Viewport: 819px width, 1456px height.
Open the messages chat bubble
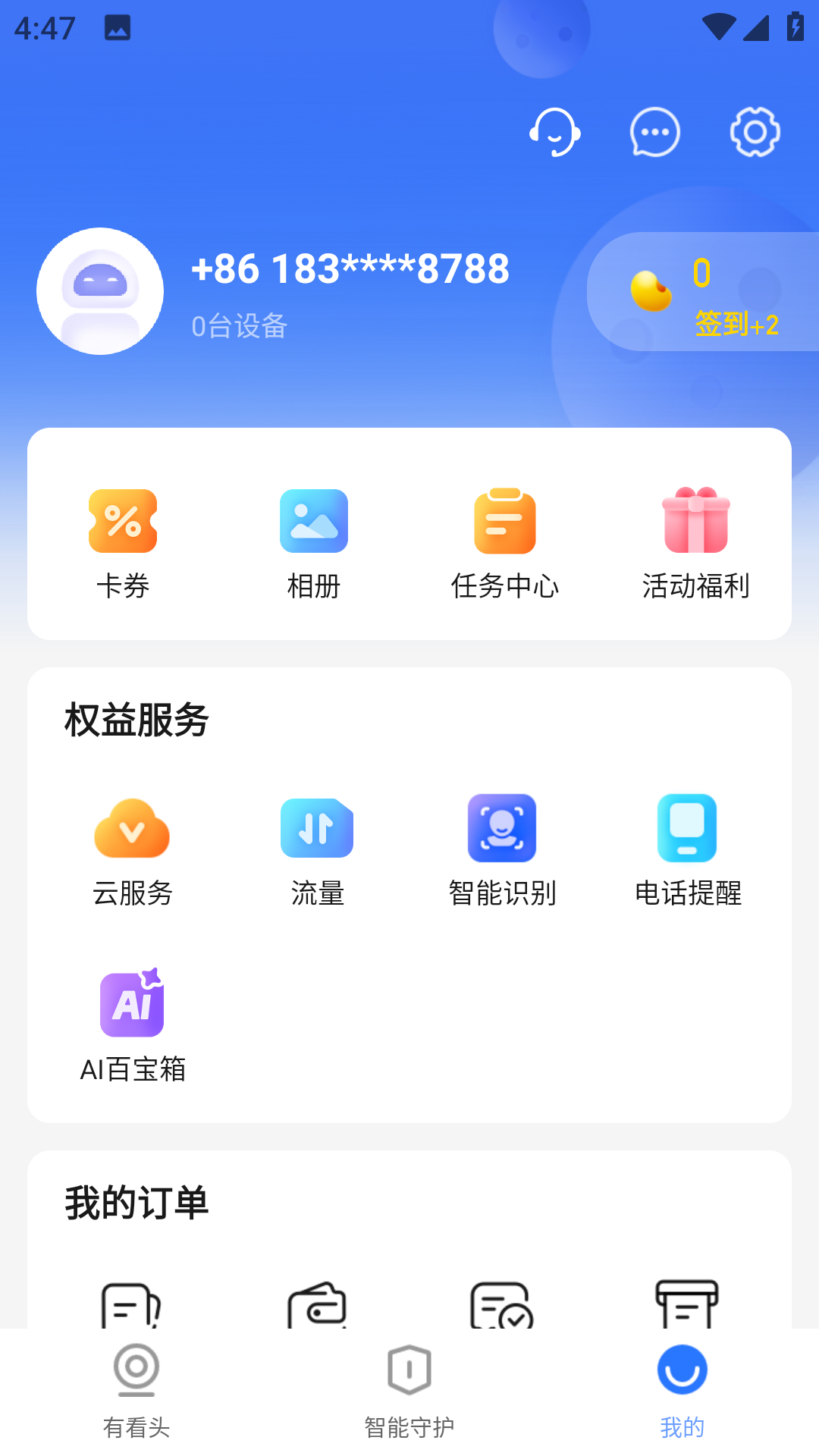point(655,133)
